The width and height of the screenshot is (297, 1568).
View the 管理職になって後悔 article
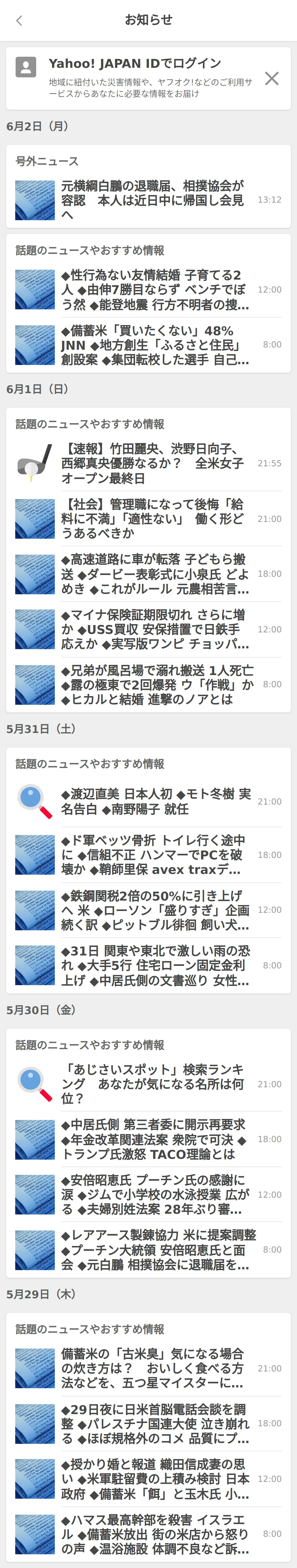click(152, 519)
